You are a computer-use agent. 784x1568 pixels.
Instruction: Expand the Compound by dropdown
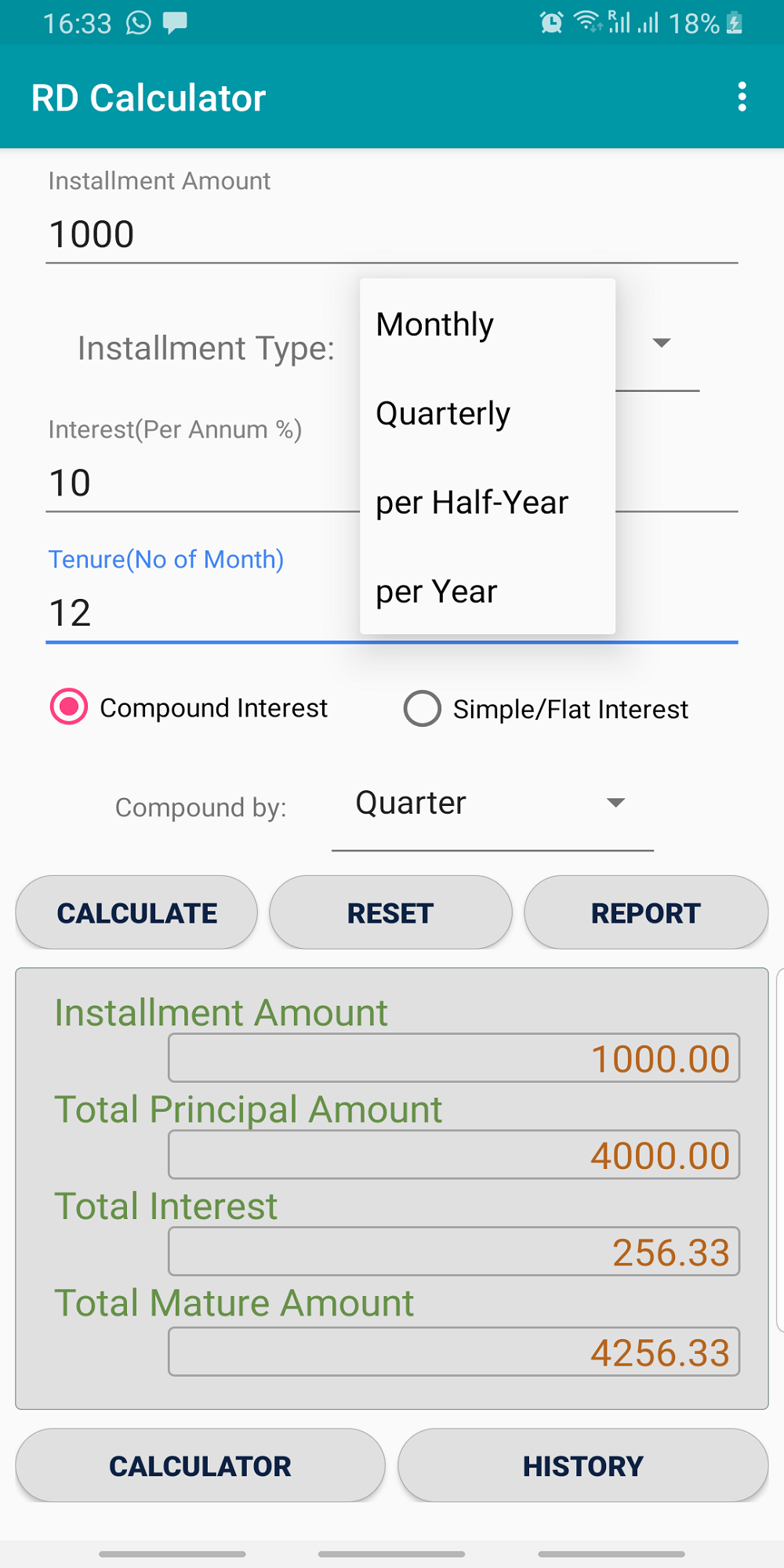pos(492,804)
